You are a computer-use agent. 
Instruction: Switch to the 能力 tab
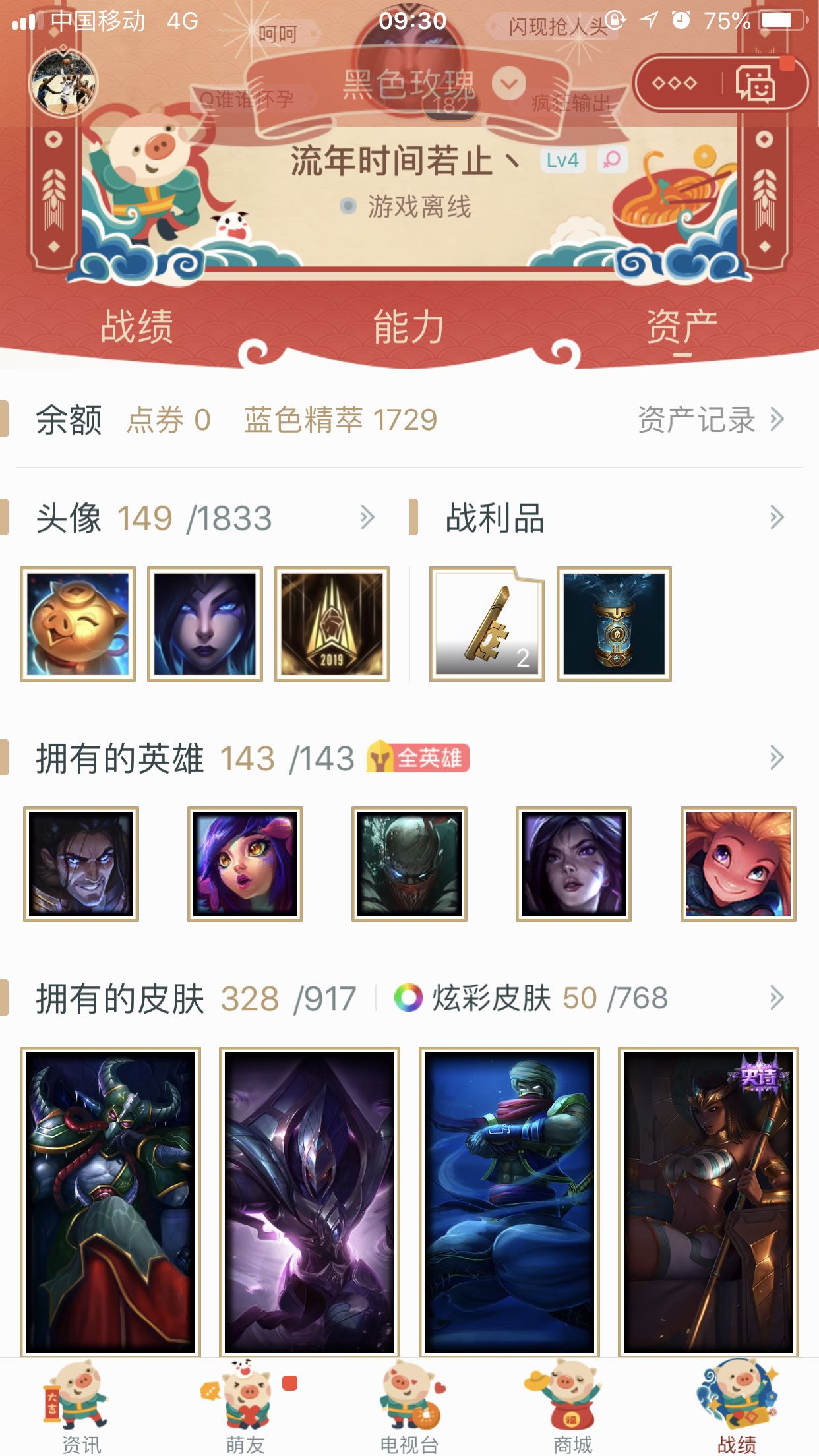tap(409, 326)
